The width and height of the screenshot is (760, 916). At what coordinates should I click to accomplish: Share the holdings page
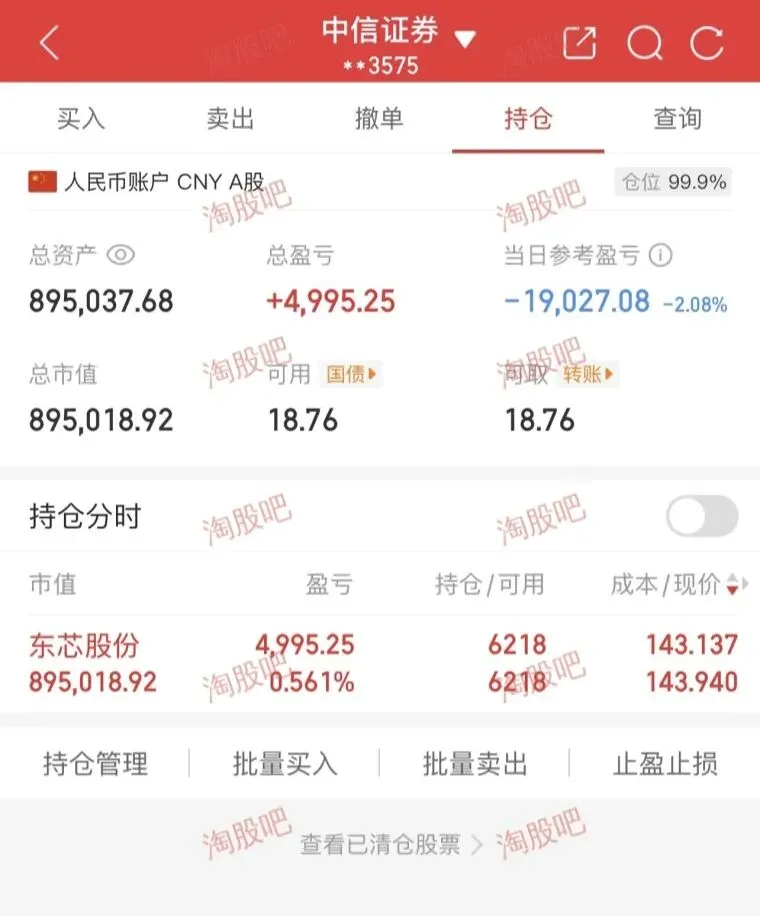pyautogui.click(x=579, y=42)
